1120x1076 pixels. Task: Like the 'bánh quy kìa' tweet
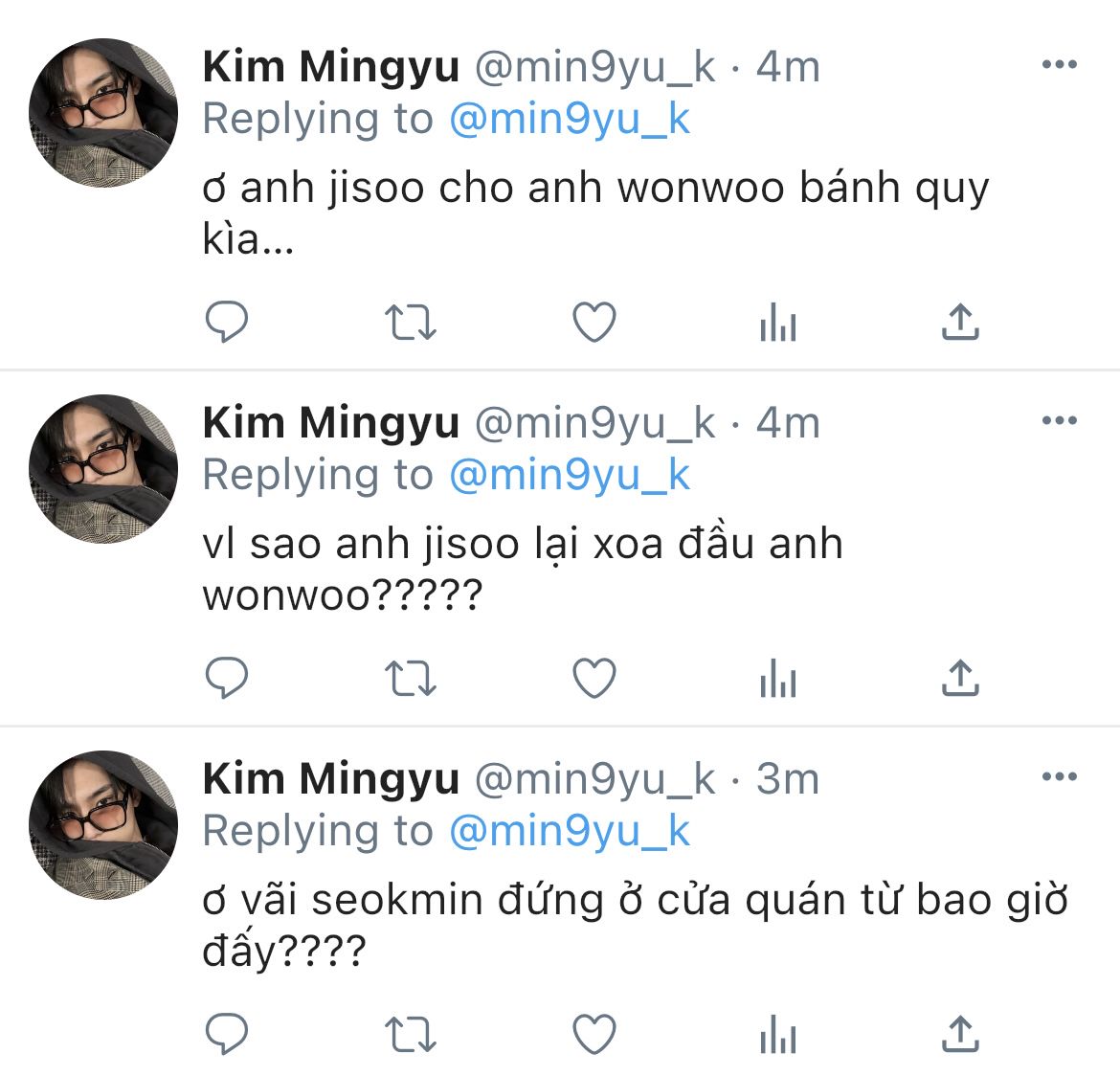click(x=594, y=322)
